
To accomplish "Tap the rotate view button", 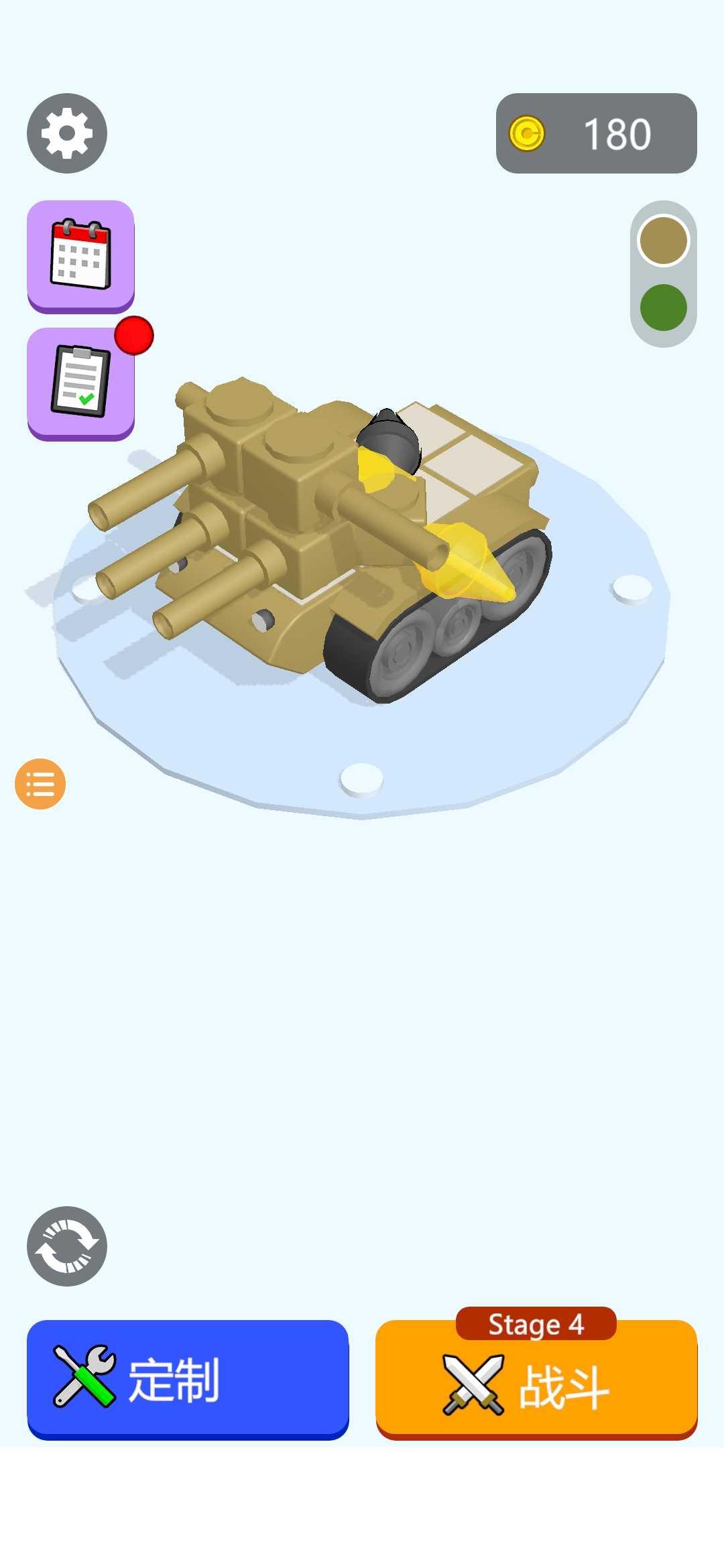I will click(x=67, y=1246).
